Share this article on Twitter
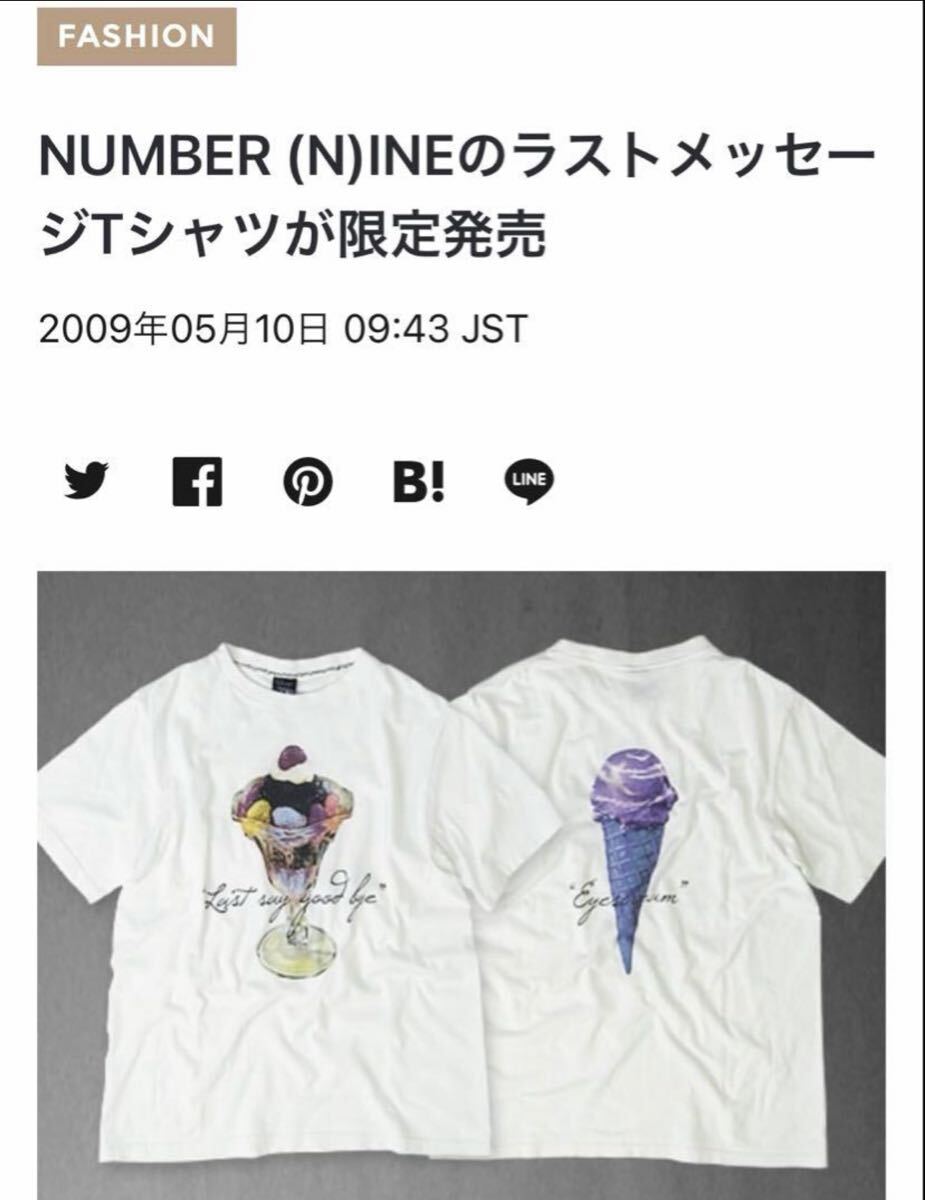925x1200 pixels. pyautogui.click(x=87, y=482)
